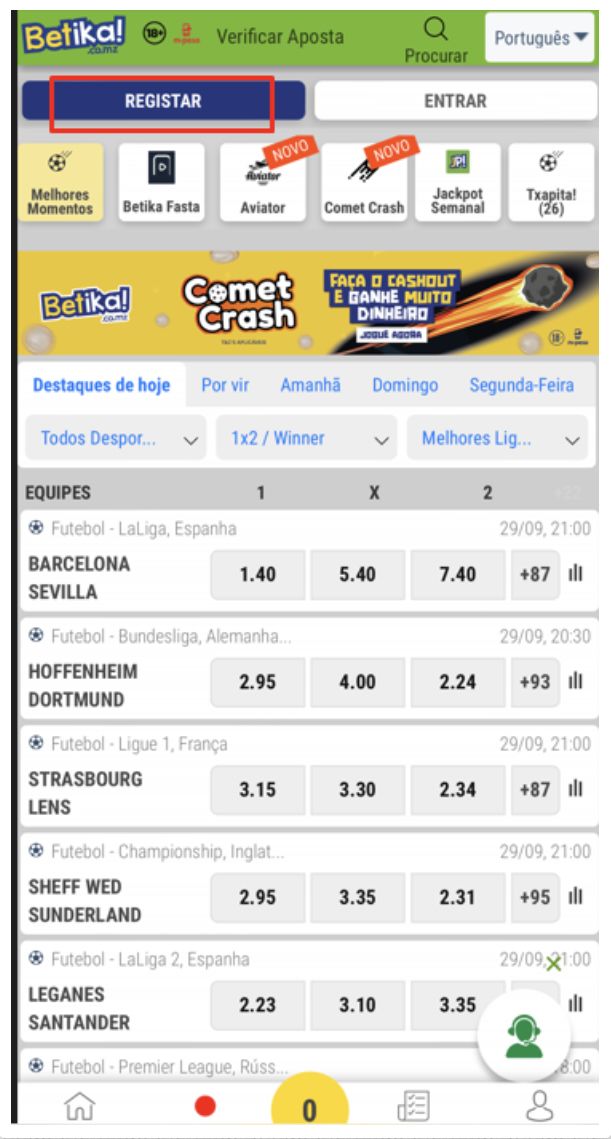This screenshot has height=1139, width=611.
Task: Open the Português language dropdown
Action: point(539,39)
